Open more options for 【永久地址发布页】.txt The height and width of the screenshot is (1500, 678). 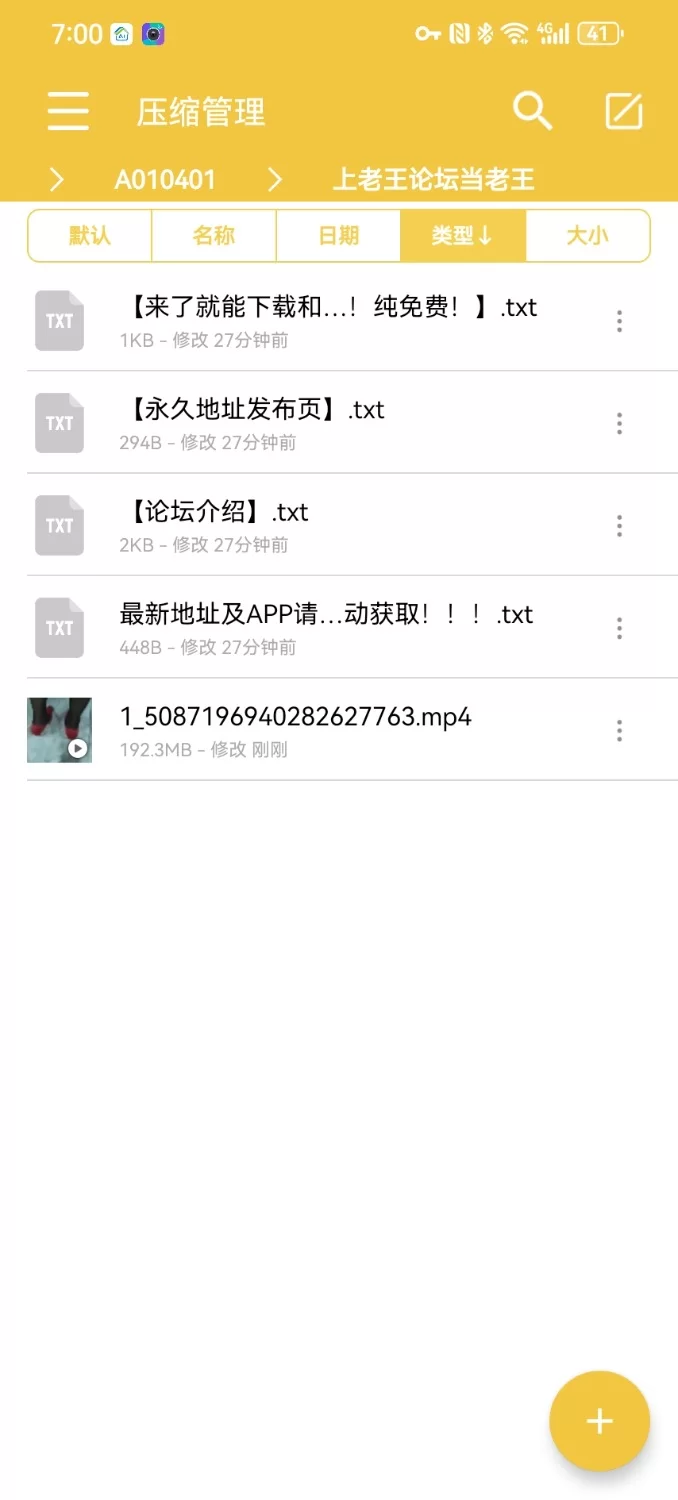(620, 424)
